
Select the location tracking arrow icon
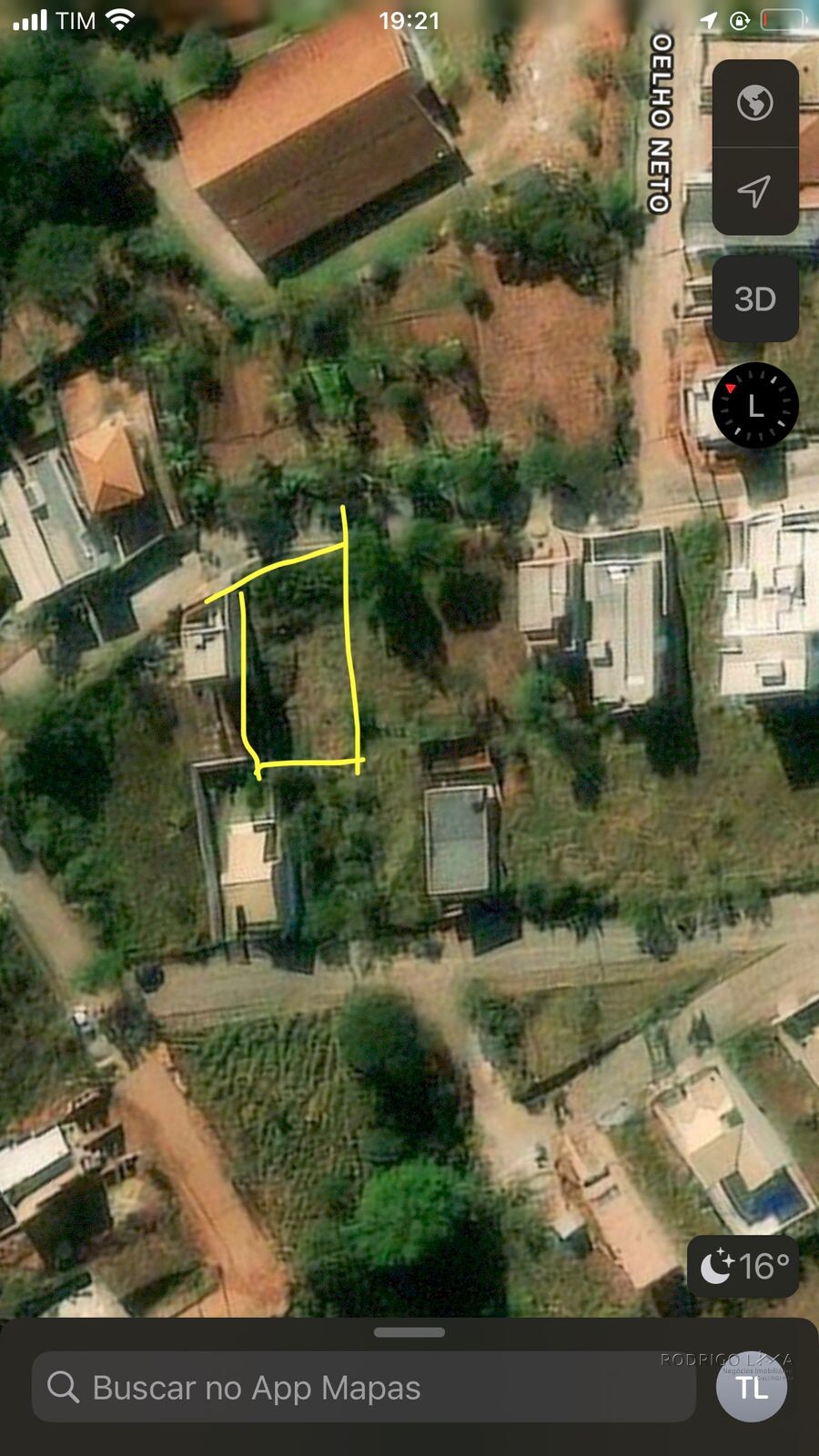(755, 189)
